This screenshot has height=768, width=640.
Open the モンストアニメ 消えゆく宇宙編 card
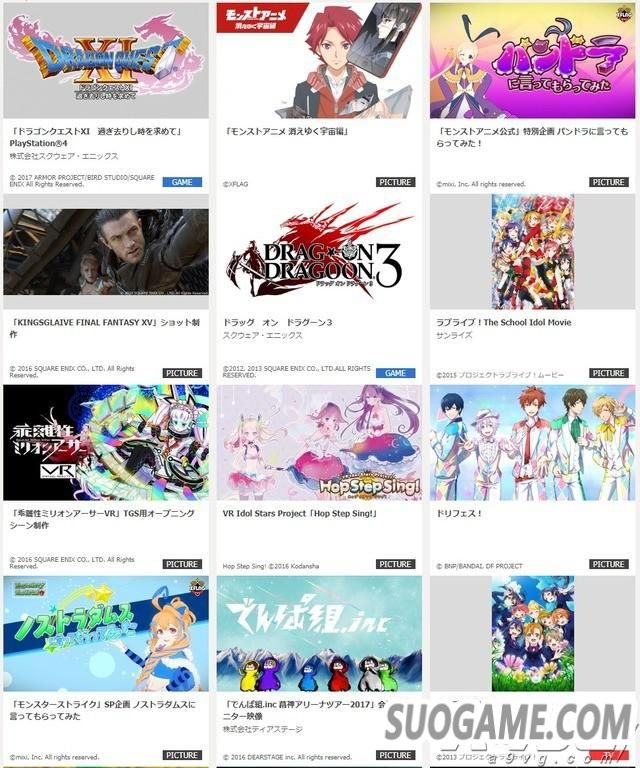pos(319,60)
